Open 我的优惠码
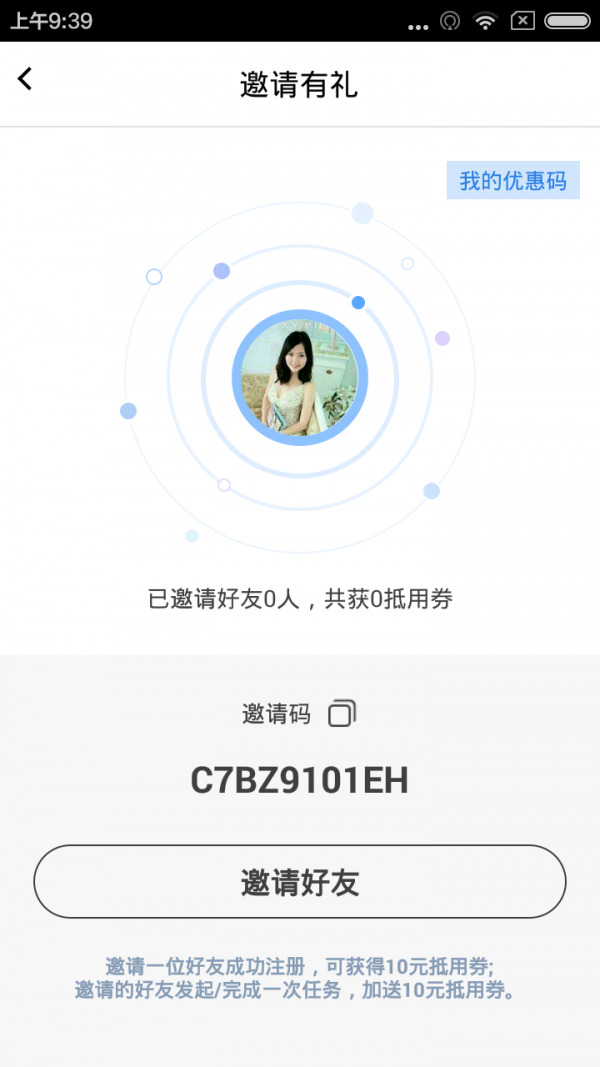 (x=512, y=181)
